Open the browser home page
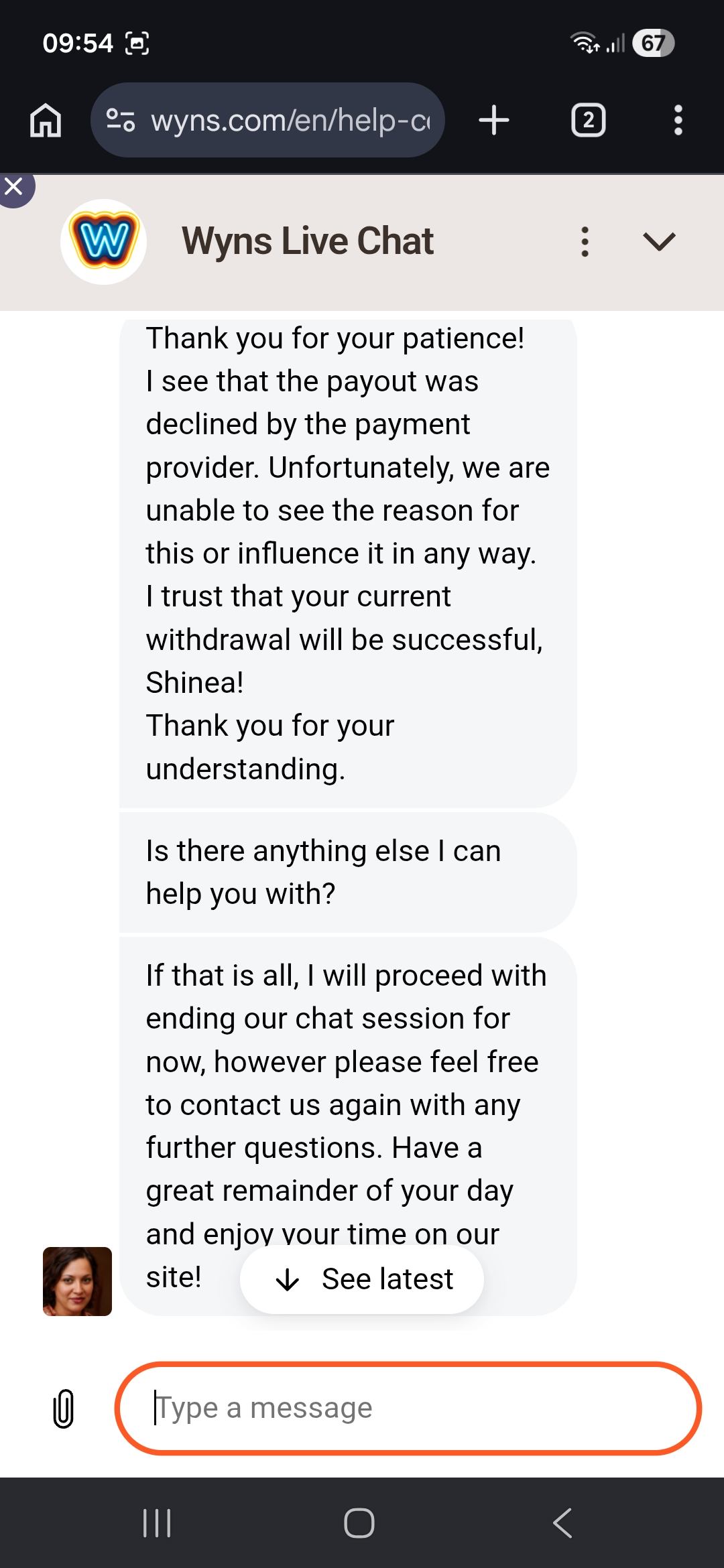The image size is (724, 1568). point(46,121)
